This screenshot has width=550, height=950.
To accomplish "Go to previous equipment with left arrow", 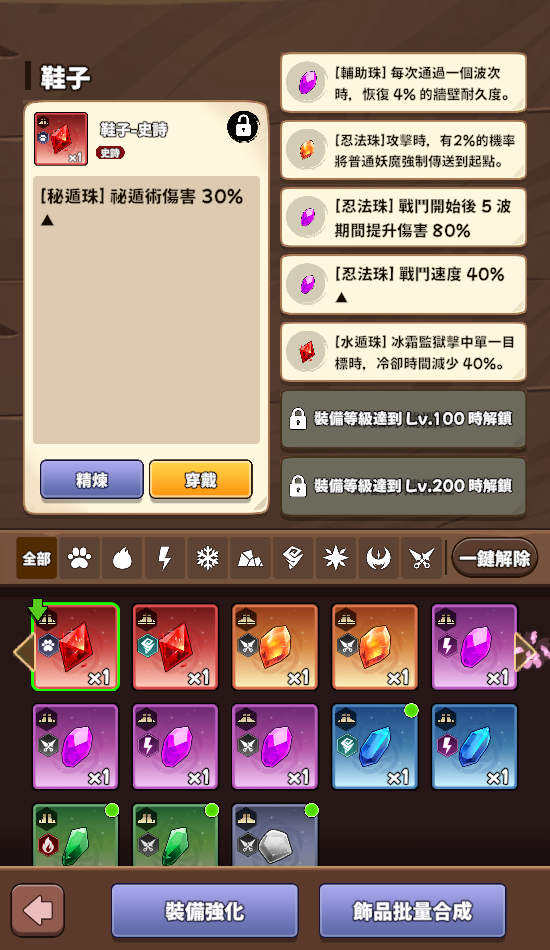I will 24,651.
